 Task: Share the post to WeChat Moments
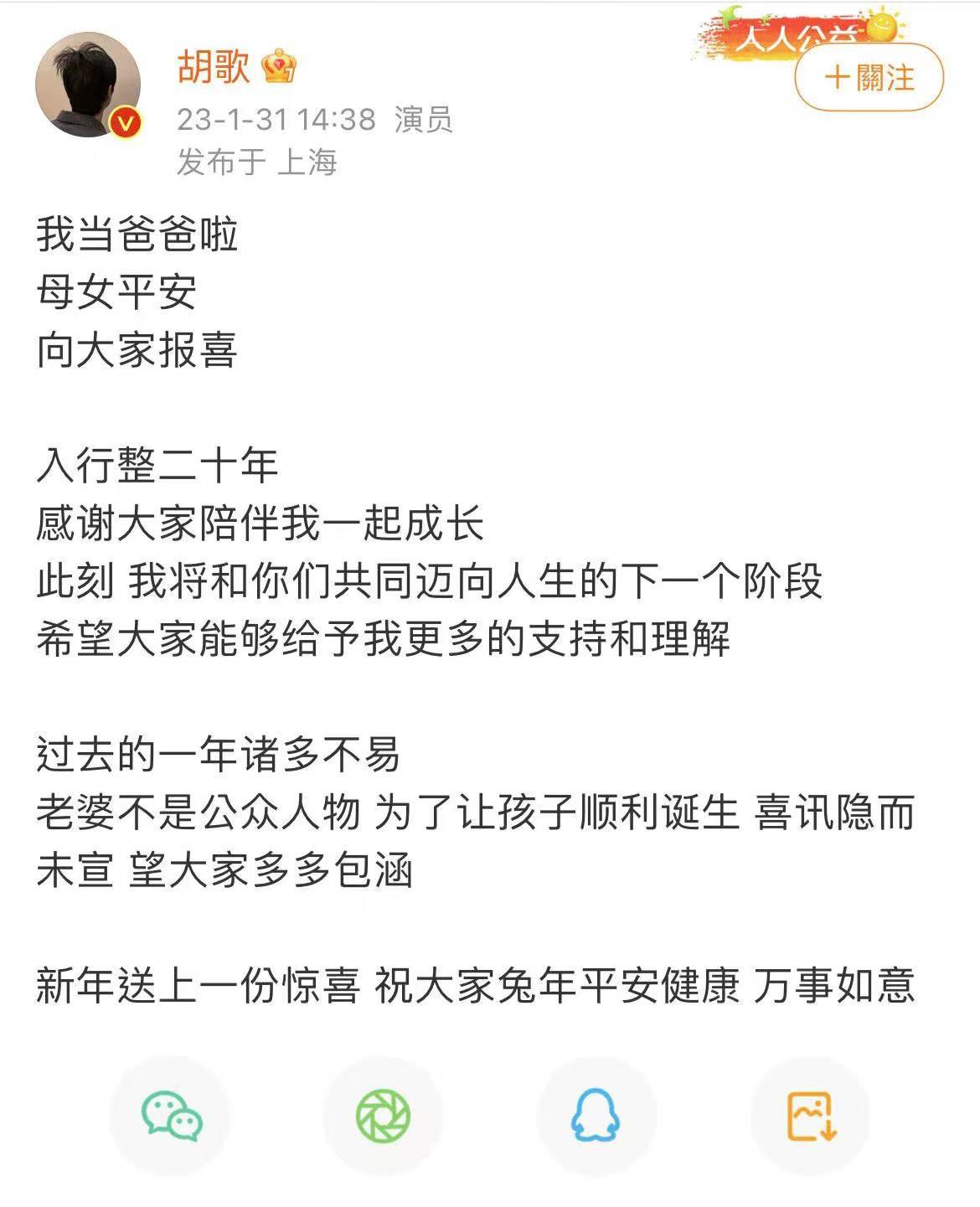[x=384, y=1117]
